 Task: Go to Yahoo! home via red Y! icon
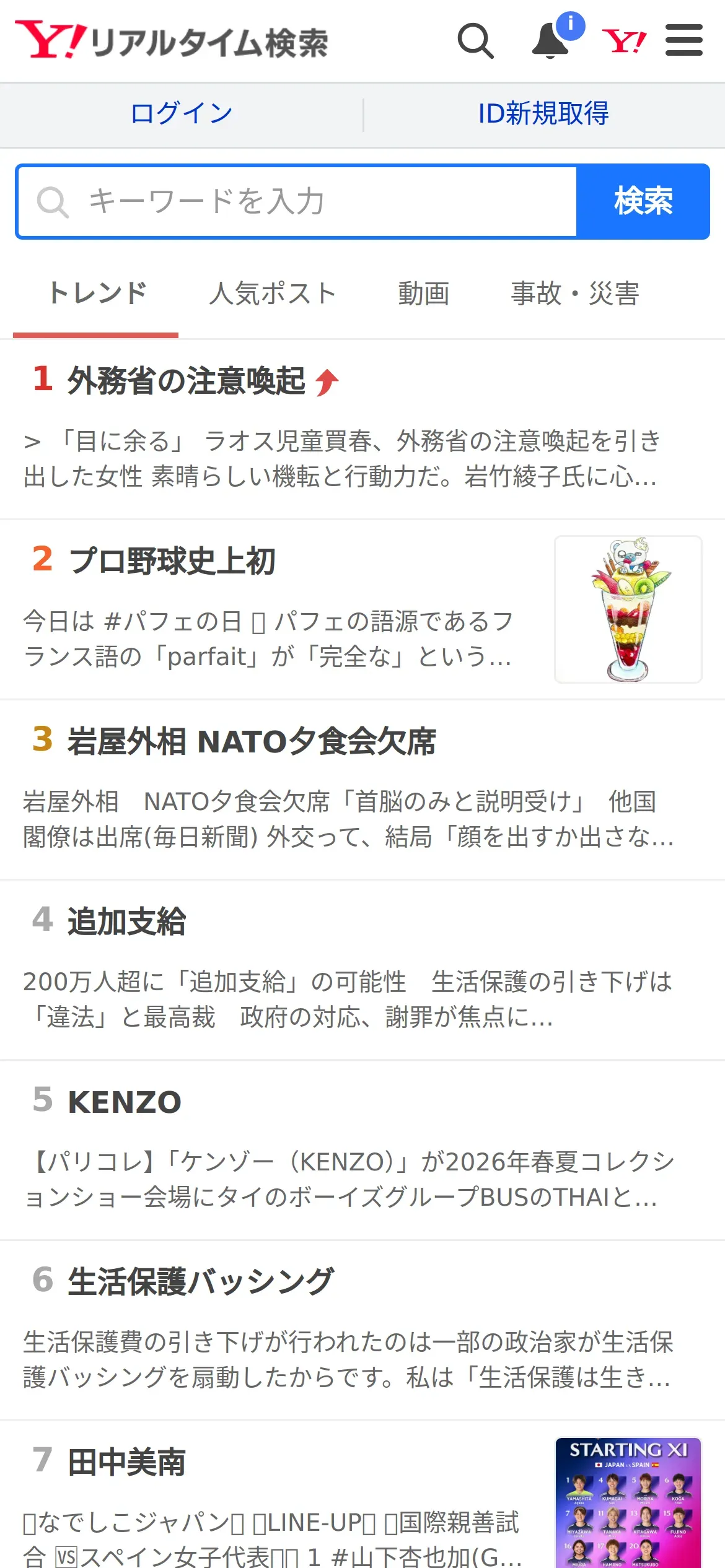pyautogui.click(x=624, y=41)
